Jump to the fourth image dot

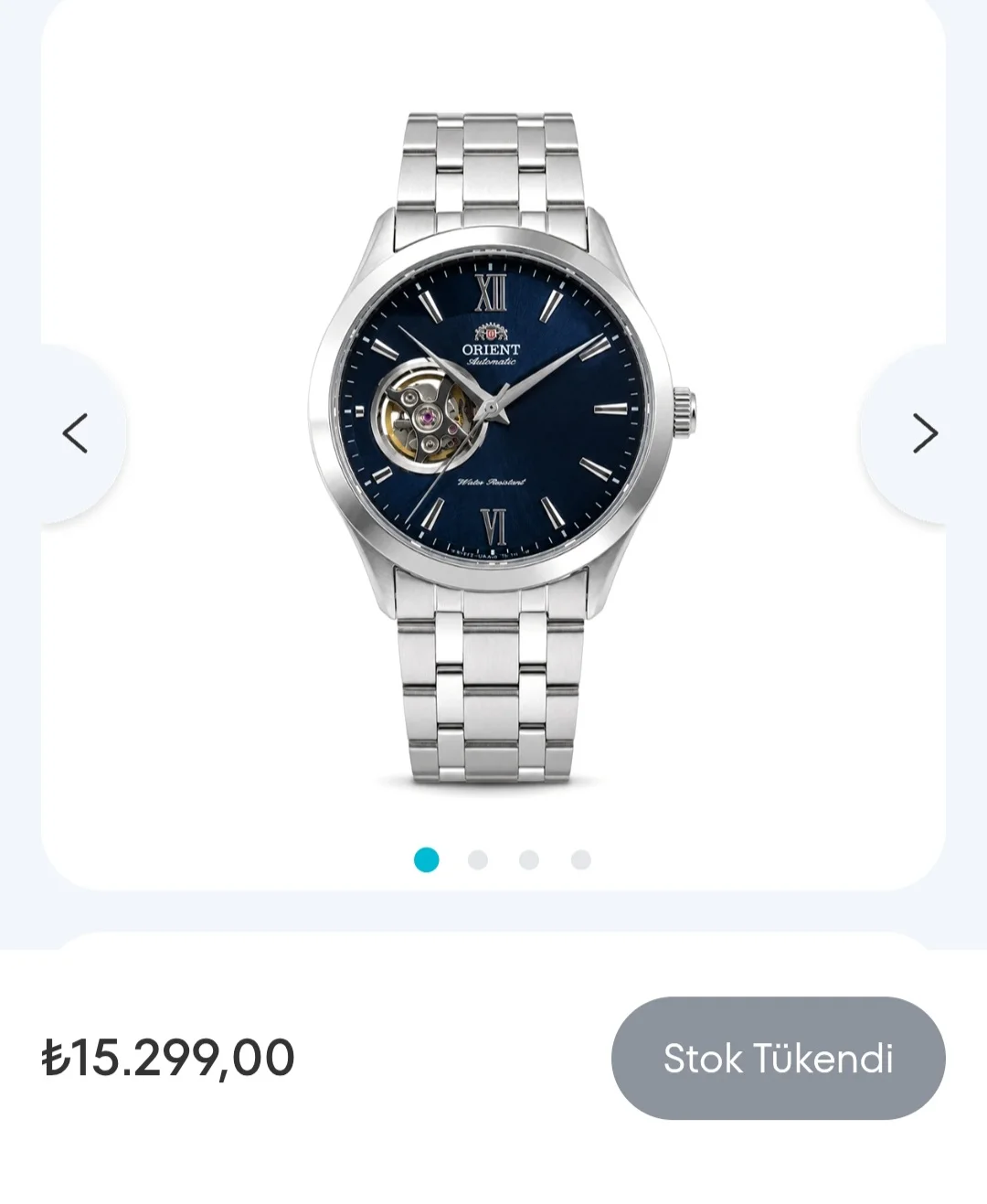point(580,860)
